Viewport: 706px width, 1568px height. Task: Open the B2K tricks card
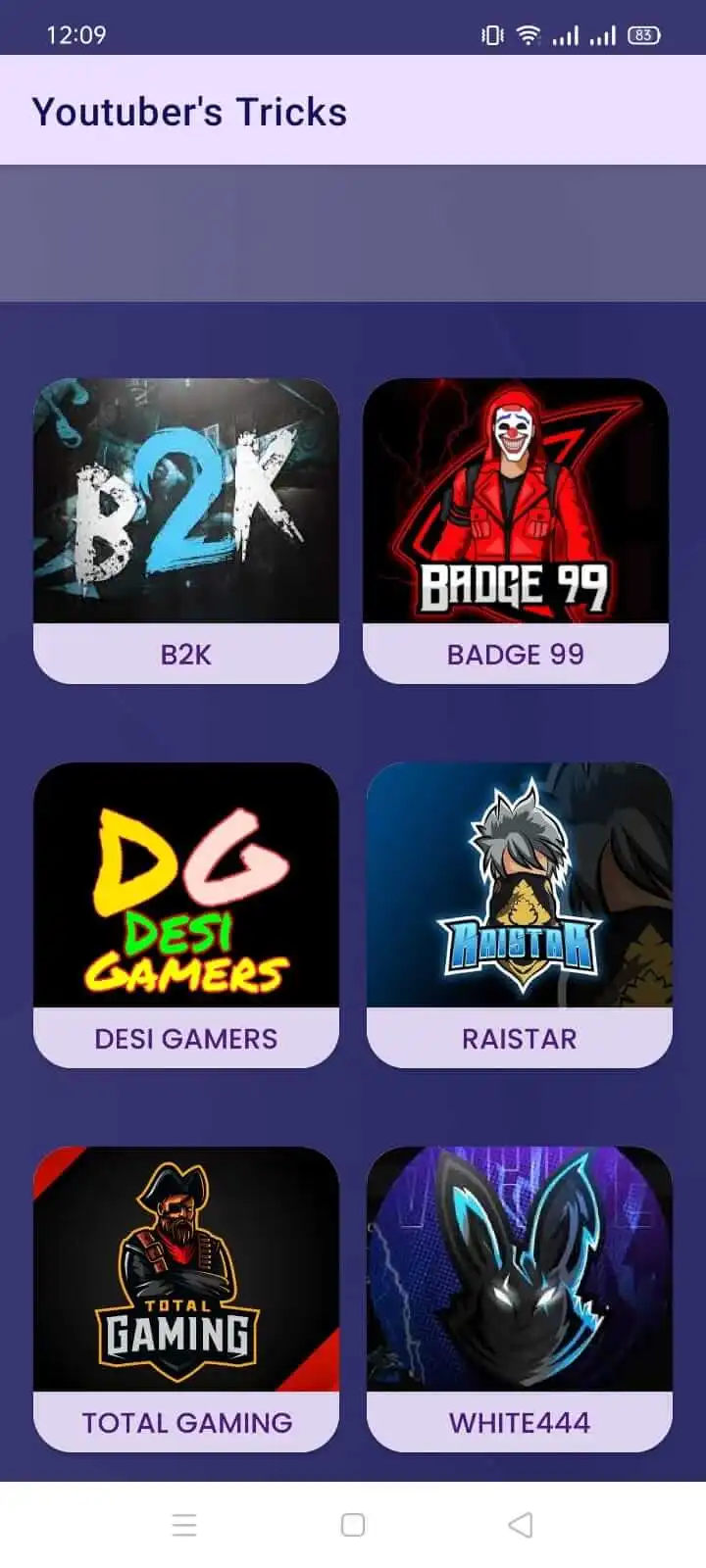coord(186,530)
